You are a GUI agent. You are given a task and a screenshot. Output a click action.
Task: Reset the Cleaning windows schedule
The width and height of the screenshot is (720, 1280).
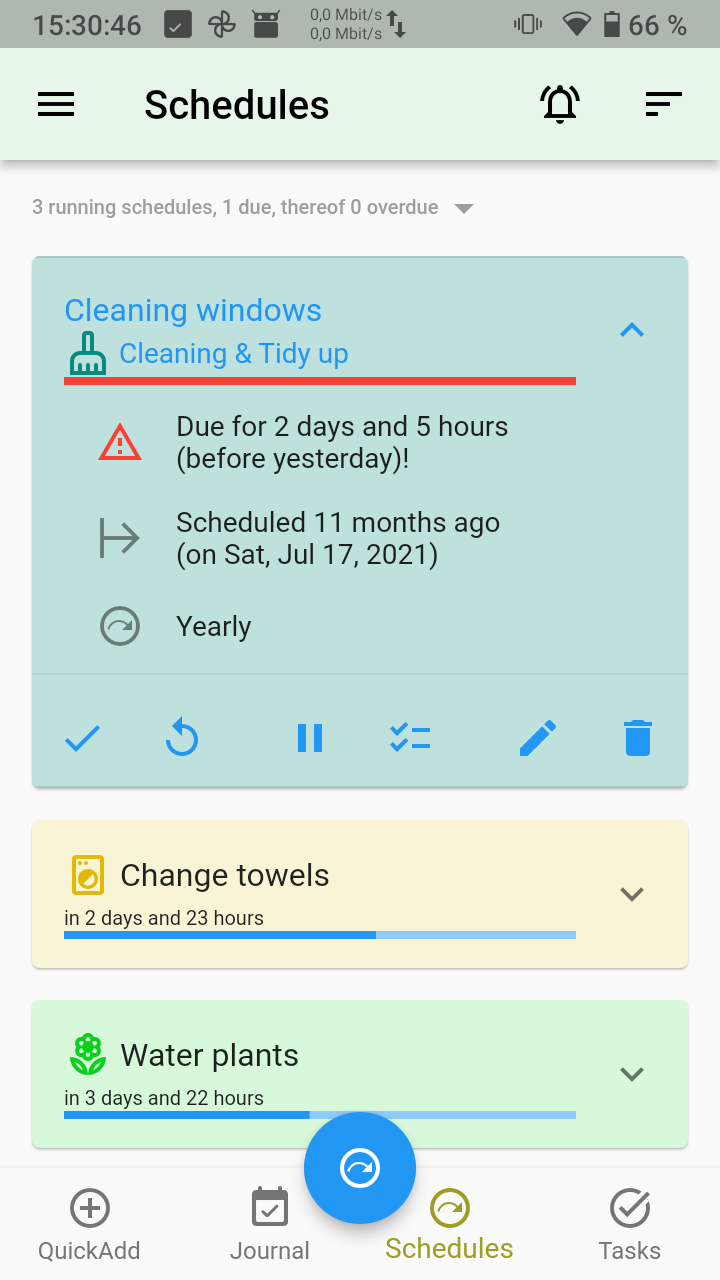pos(182,739)
